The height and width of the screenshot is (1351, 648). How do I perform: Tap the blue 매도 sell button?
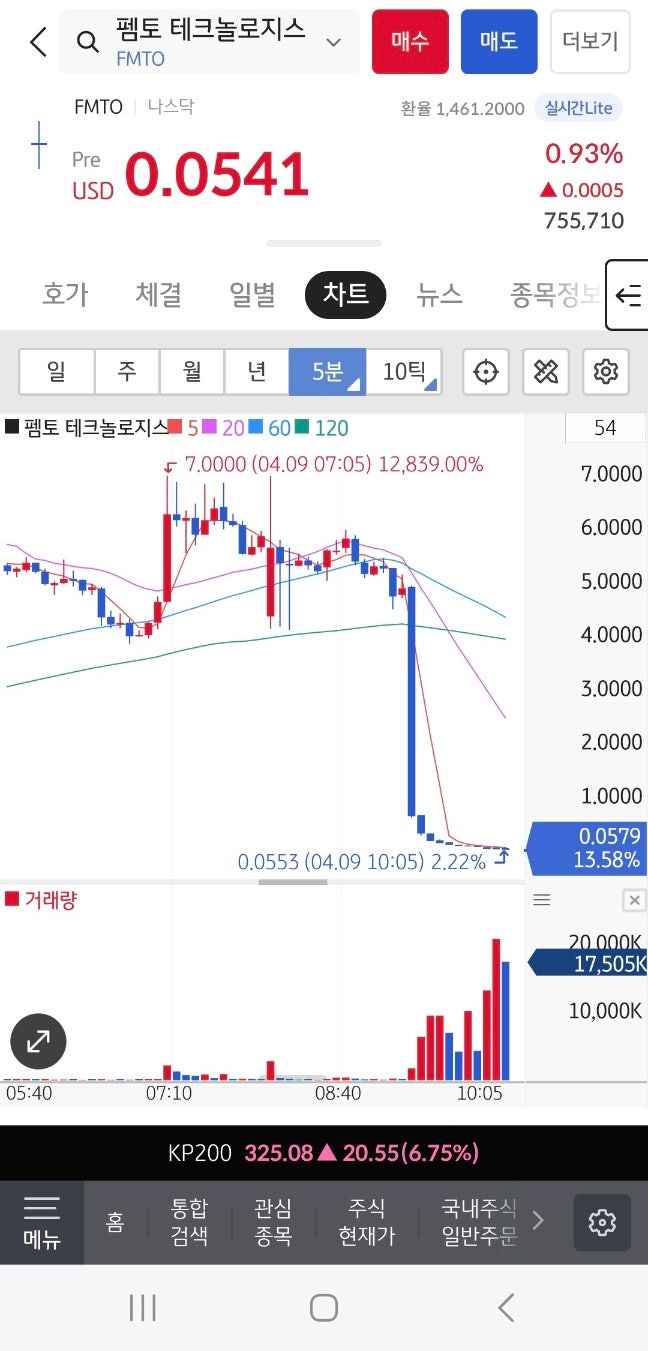(x=499, y=42)
